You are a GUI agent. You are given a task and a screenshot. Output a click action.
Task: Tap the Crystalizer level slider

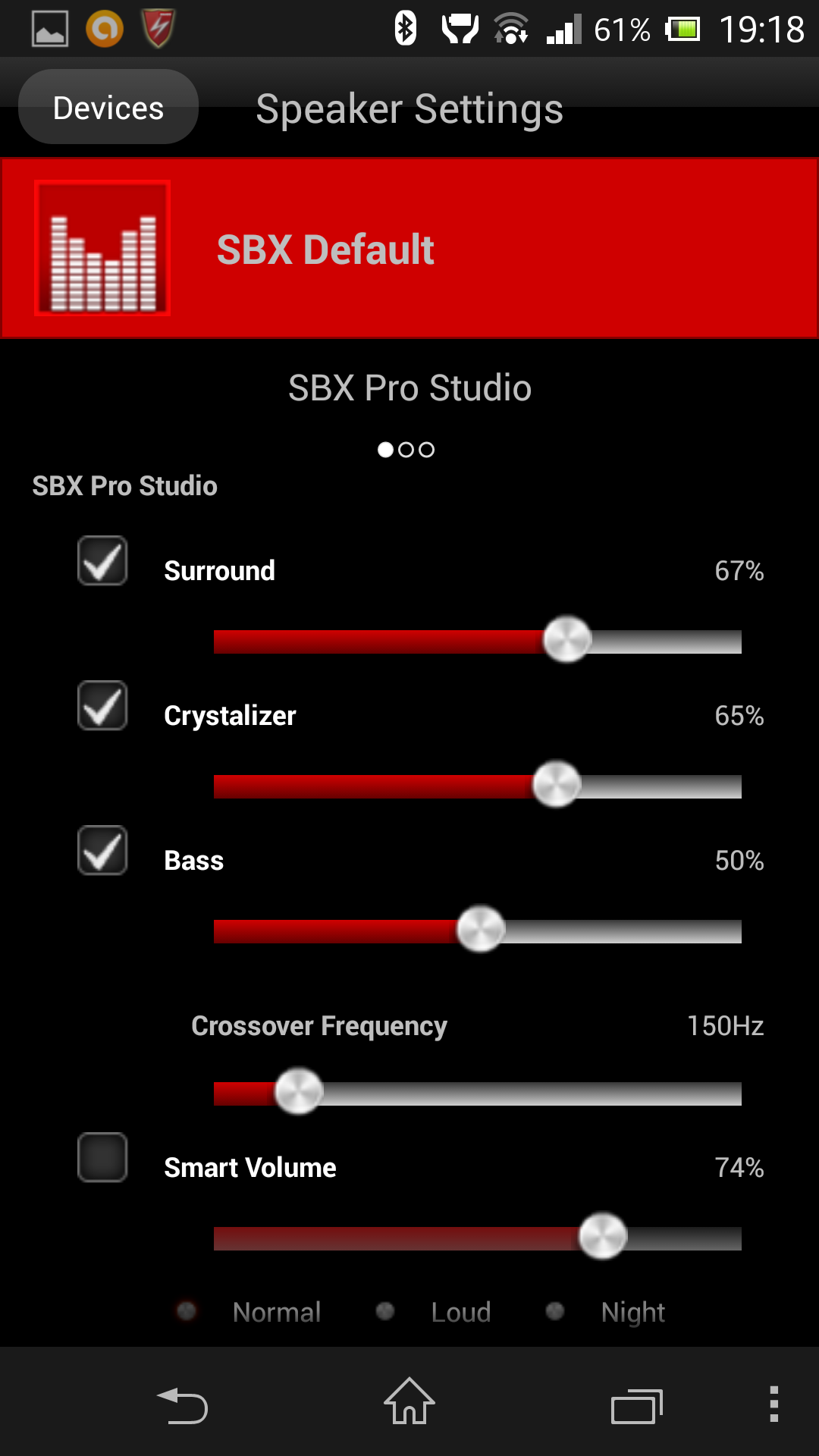click(478, 786)
